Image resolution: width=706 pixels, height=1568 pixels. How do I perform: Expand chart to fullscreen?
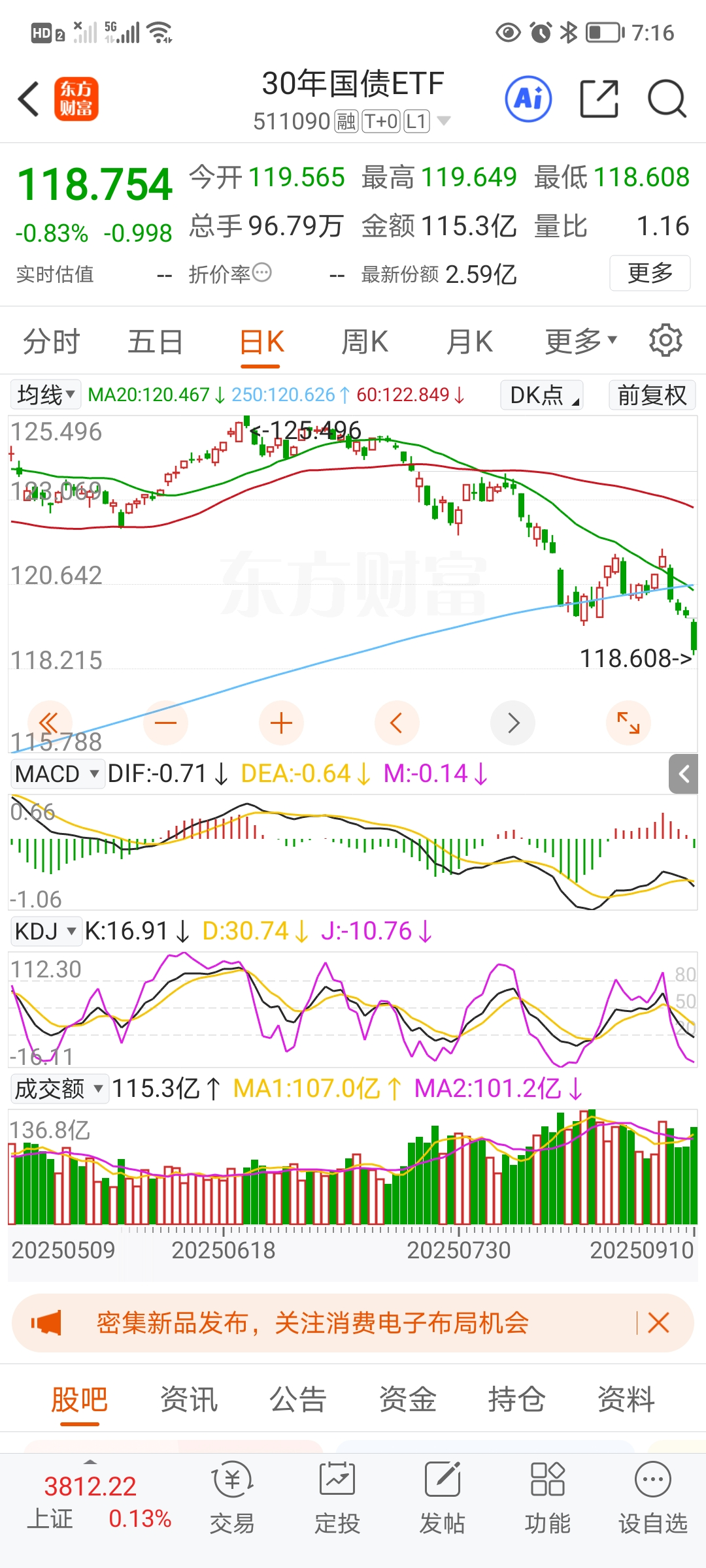628,723
